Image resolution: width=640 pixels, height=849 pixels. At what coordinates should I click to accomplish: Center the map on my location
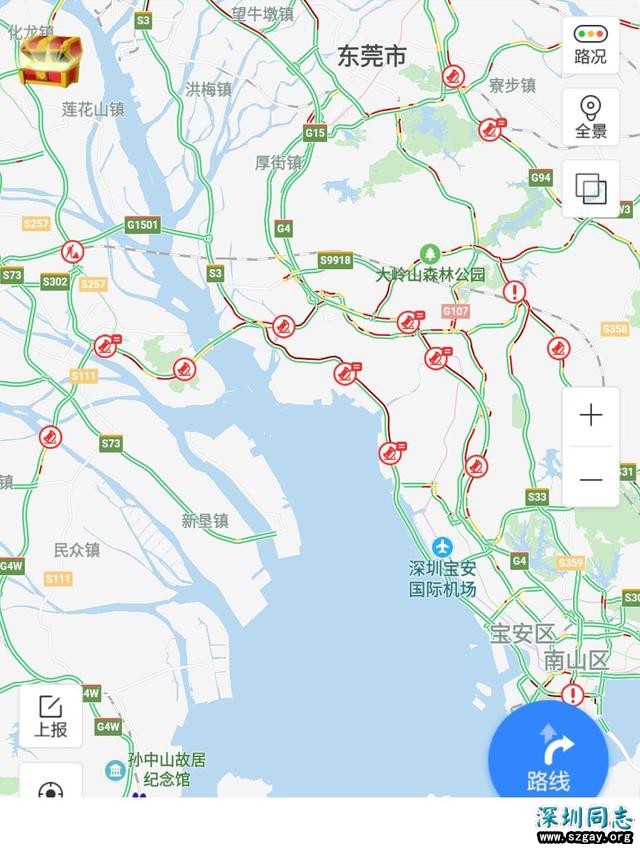point(50,790)
